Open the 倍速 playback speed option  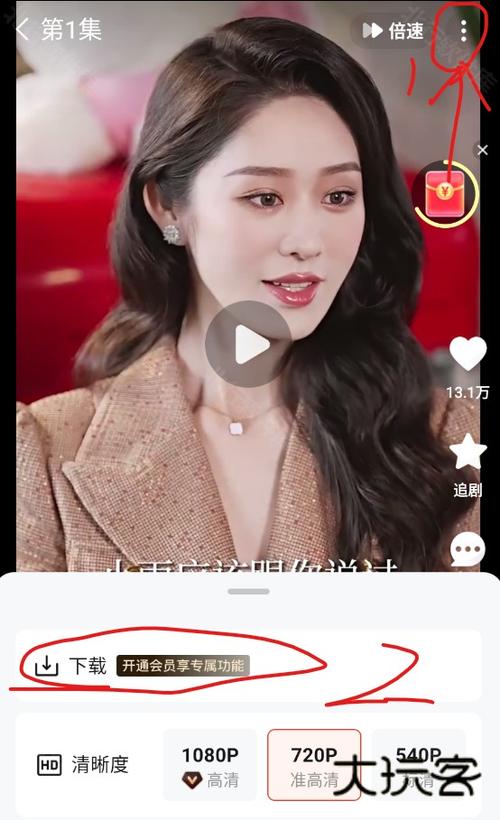pyautogui.click(x=393, y=30)
